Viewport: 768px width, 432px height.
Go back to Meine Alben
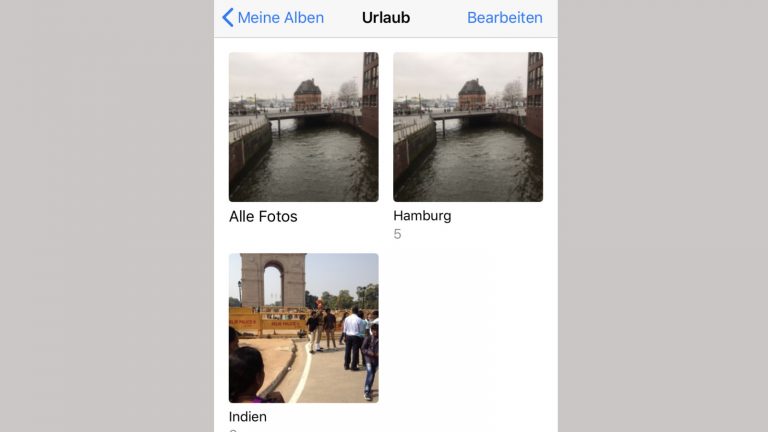[x=272, y=18]
